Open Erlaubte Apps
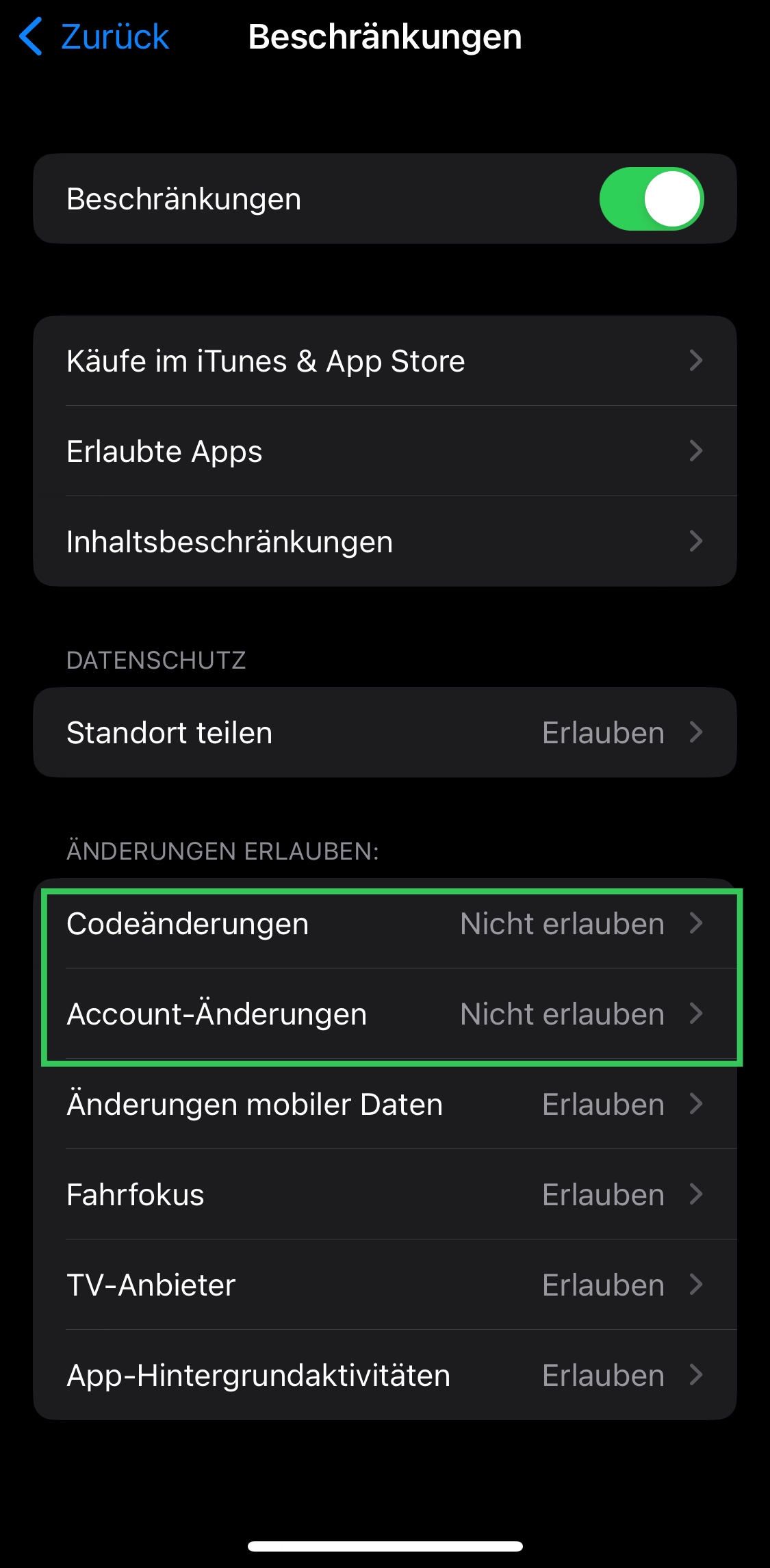 point(385,451)
